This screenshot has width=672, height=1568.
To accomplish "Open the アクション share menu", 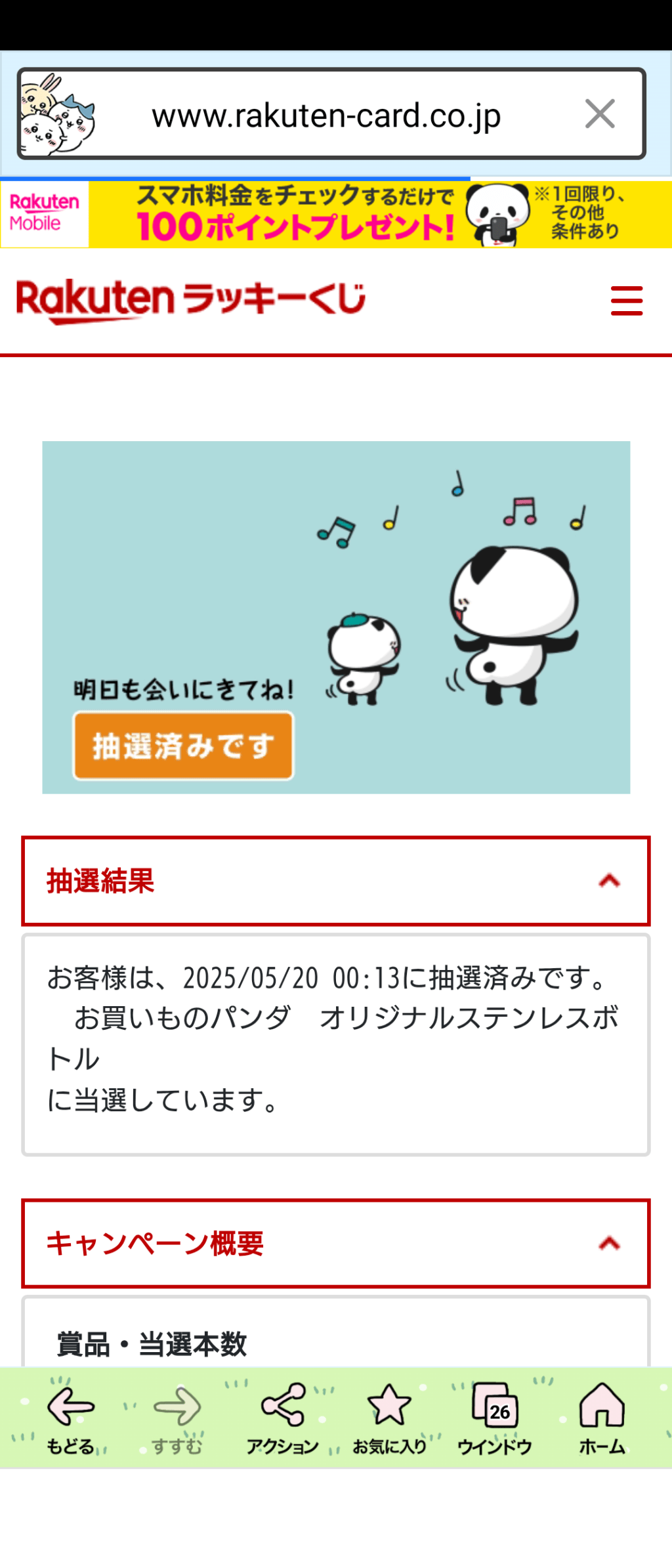I will (x=282, y=1417).
